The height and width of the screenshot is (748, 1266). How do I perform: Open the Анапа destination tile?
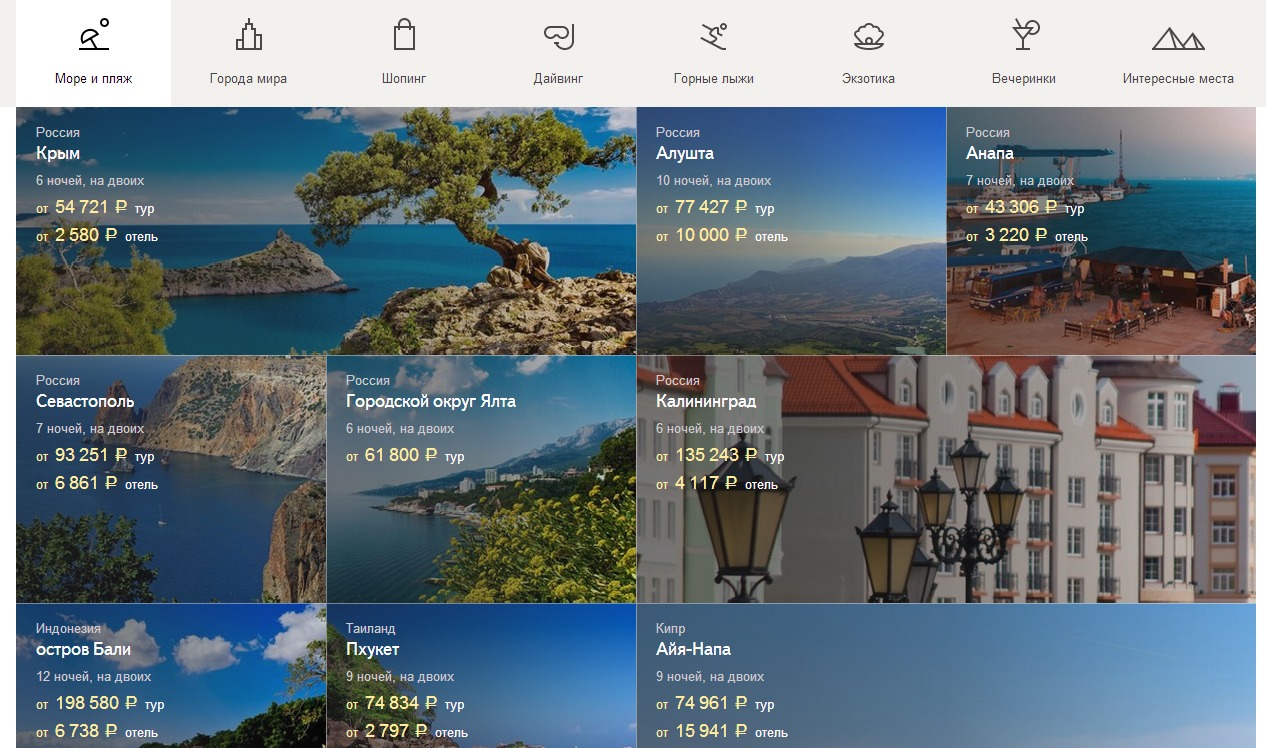click(1101, 231)
